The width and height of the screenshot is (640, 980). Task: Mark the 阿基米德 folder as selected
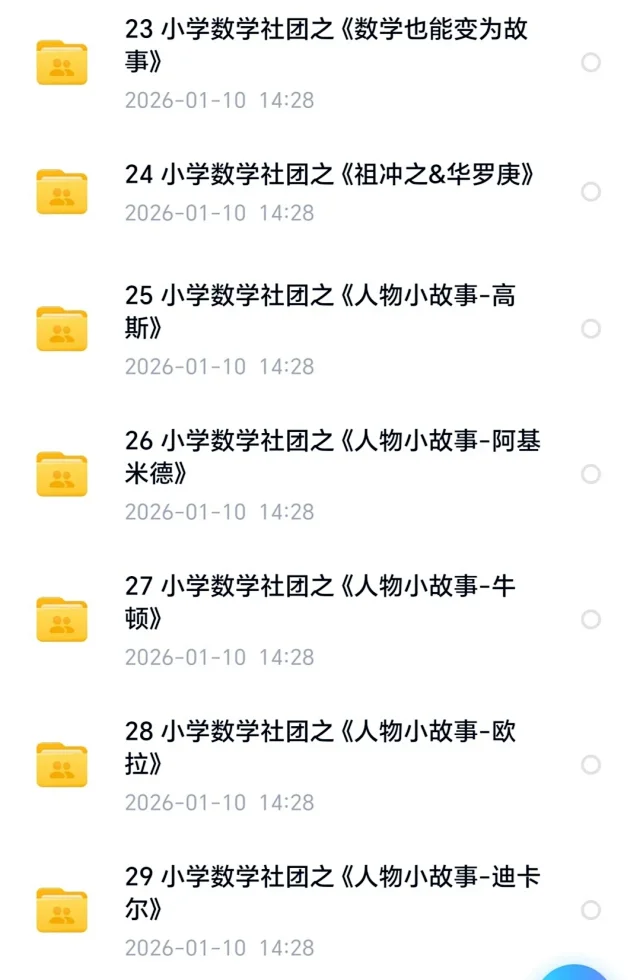point(591,473)
